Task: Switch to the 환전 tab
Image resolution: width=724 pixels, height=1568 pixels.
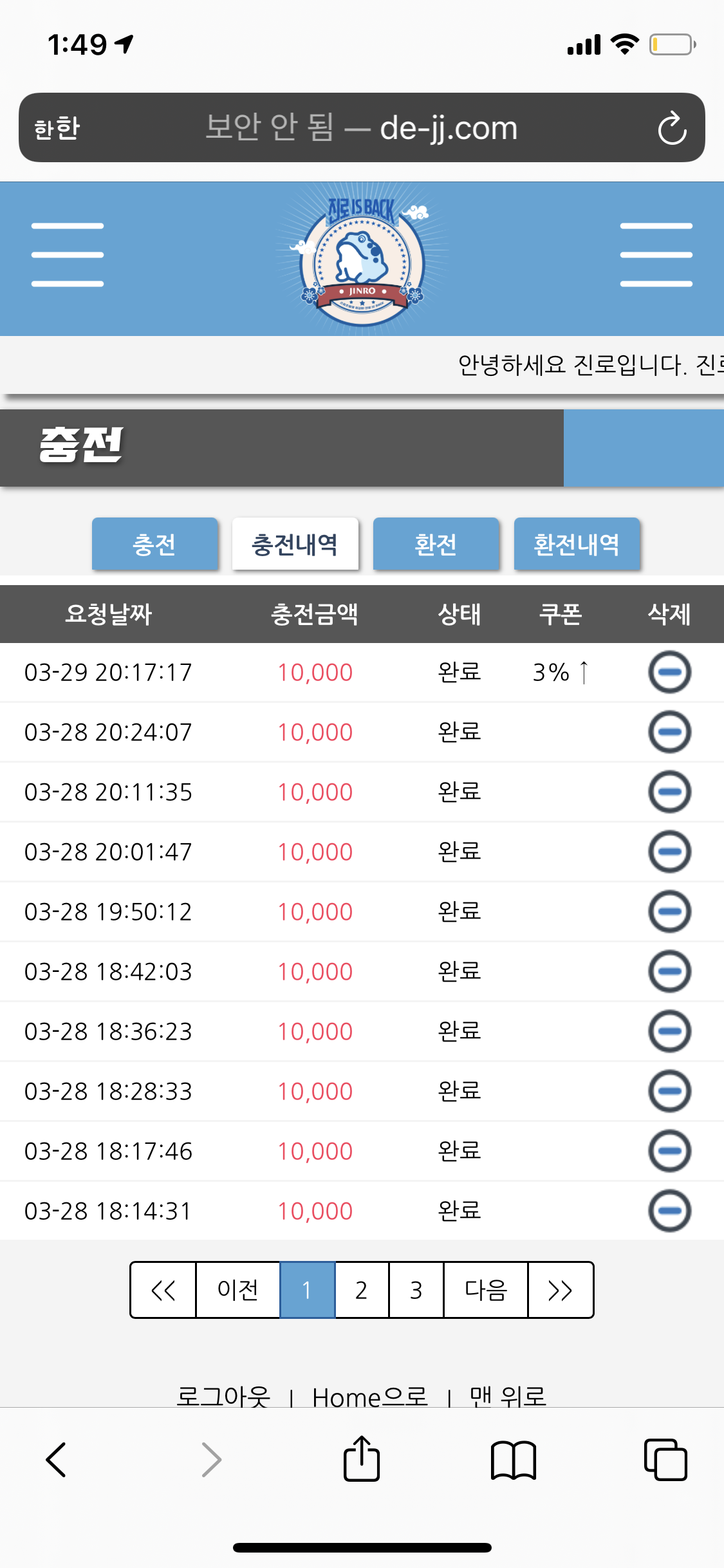Action: coord(436,544)
